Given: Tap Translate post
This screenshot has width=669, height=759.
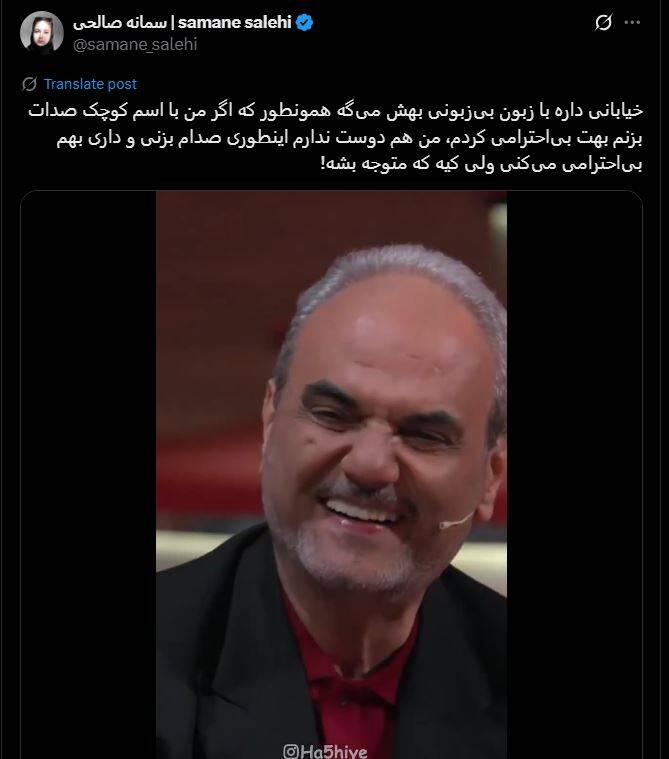Looking at the screenshot, I should (90, 84).
